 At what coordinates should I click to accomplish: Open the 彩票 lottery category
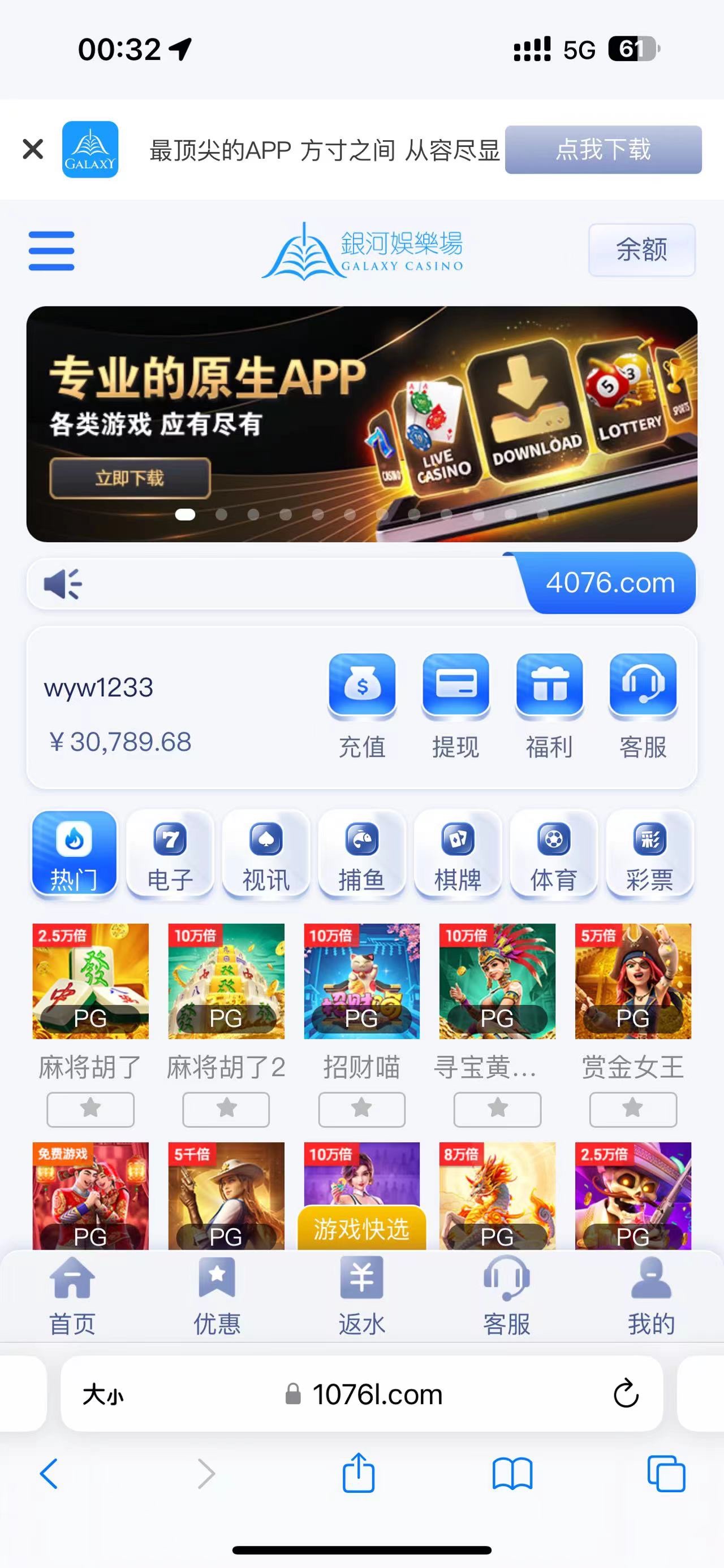pos(650,854)
